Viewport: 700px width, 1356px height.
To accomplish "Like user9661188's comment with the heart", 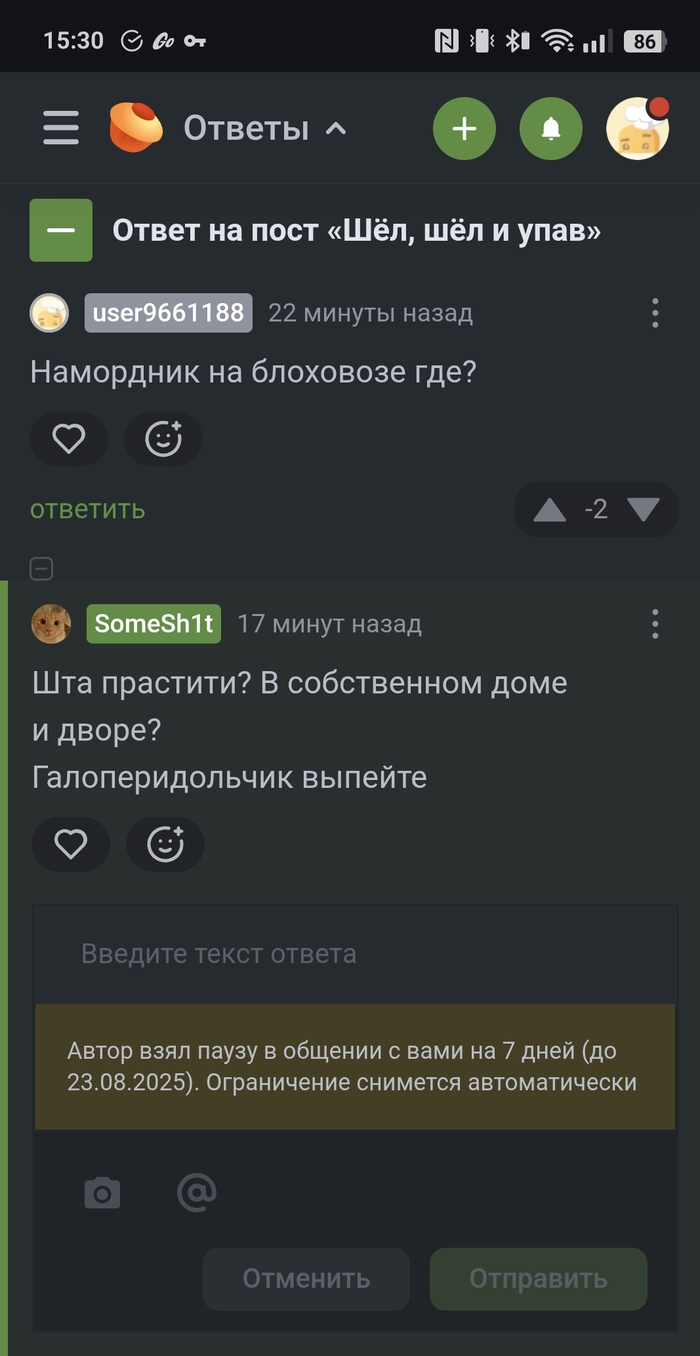I will point(69,439).
